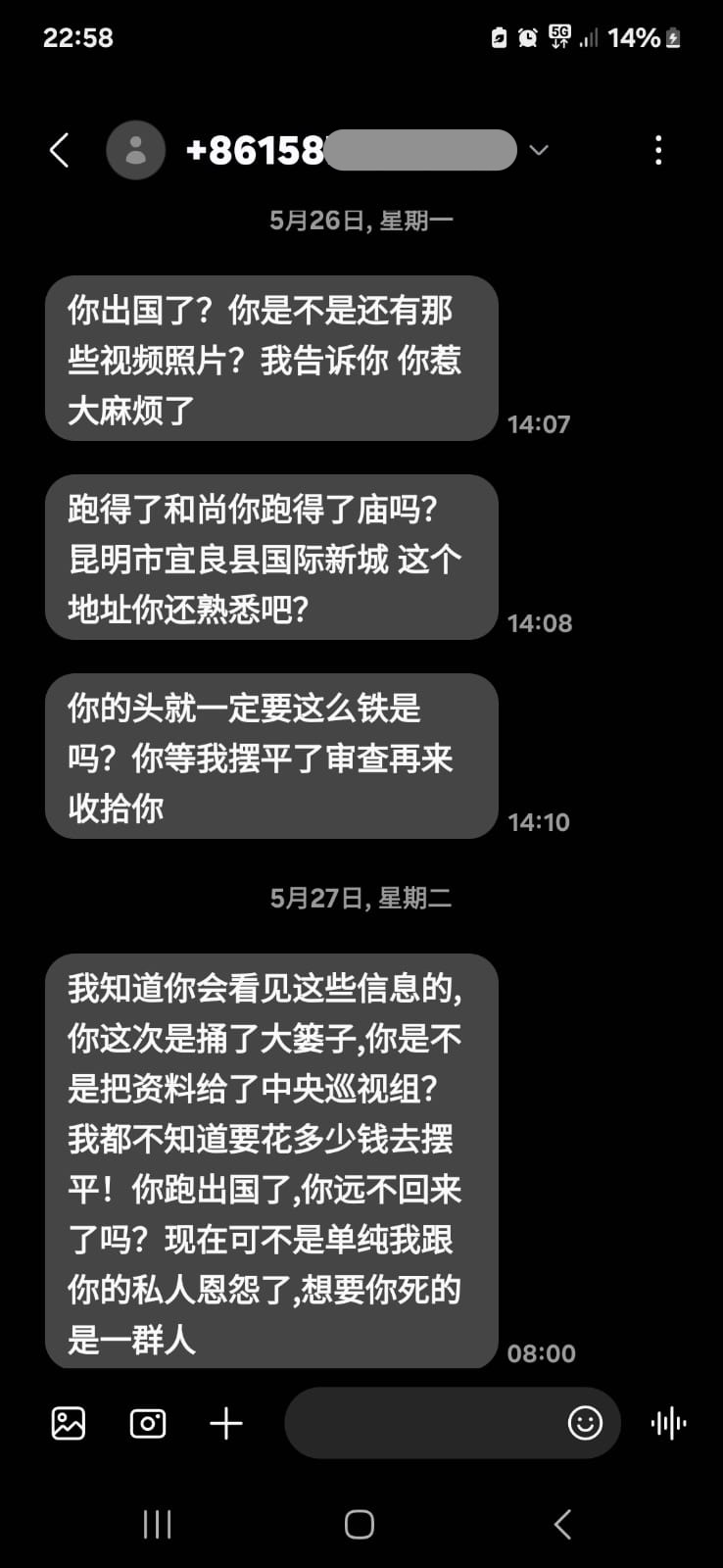Open the emoji sticker picker
The height and width of the screenshot is (1568, 723).
pos(585,1423)
